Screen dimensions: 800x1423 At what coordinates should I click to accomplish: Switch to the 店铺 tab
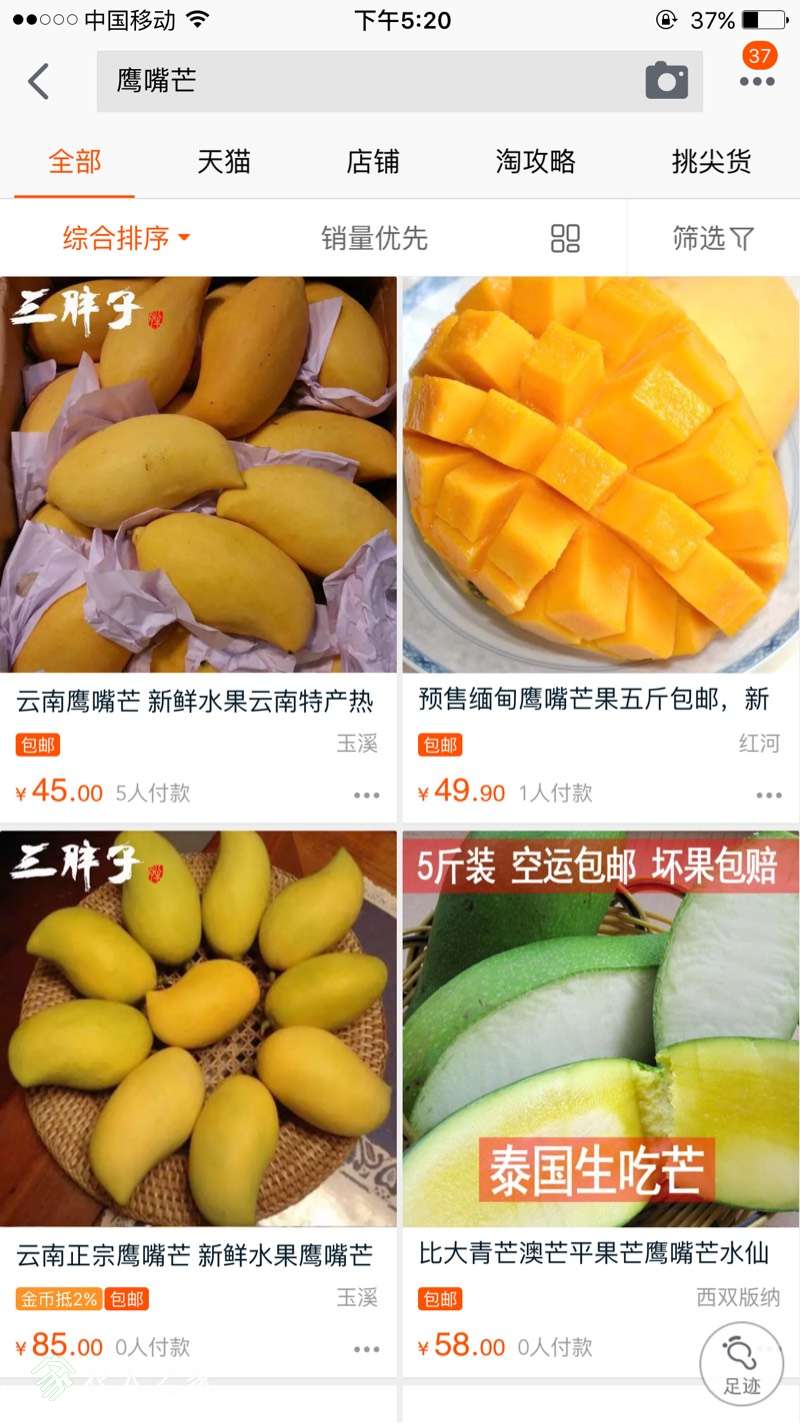pos(372,162)
